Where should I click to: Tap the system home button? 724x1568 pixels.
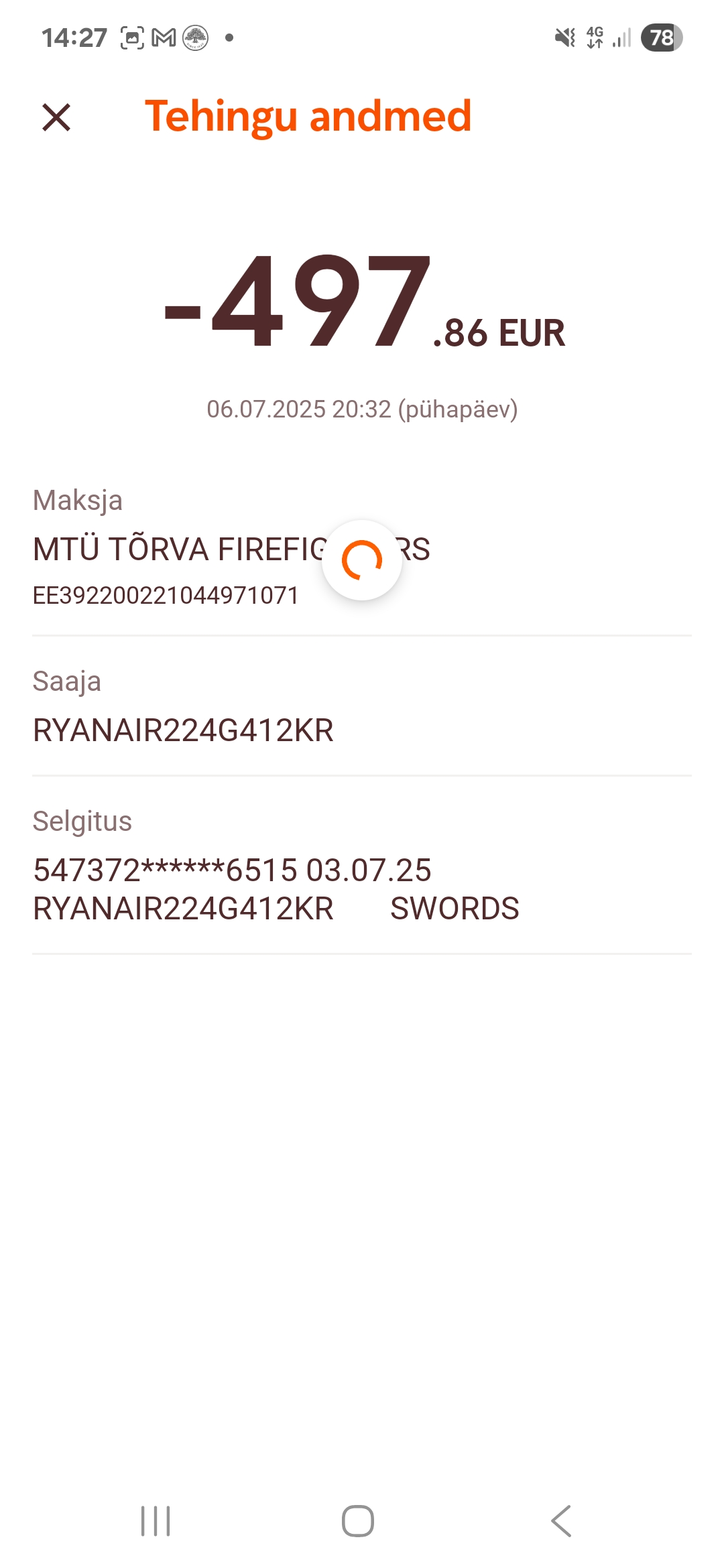pyautogui.click(x=358, y=1520)
